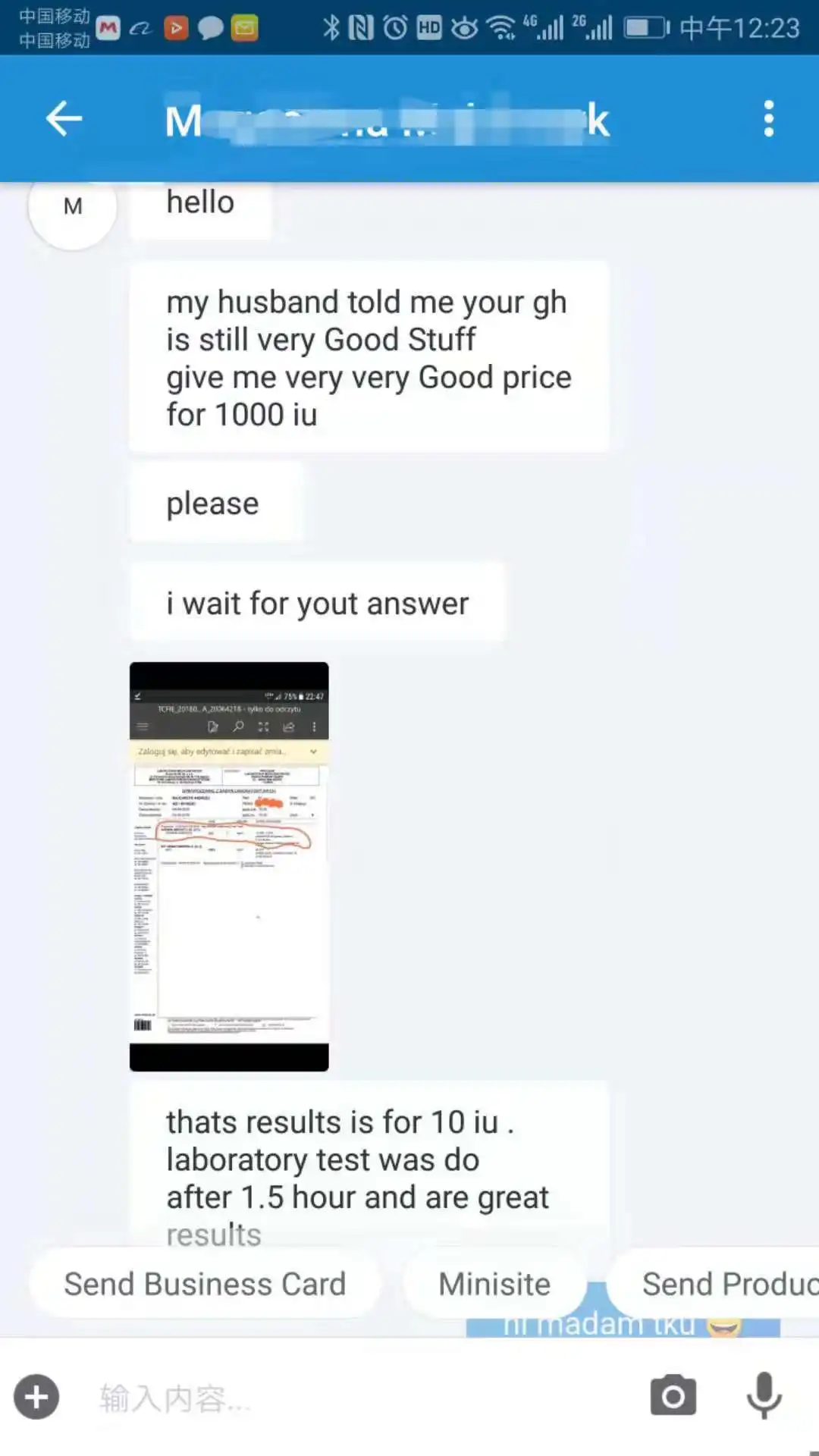Tap the Bluetooth status bar icon
The image size is (819, 1456).
pyautogui.click(x=329, y=27)
